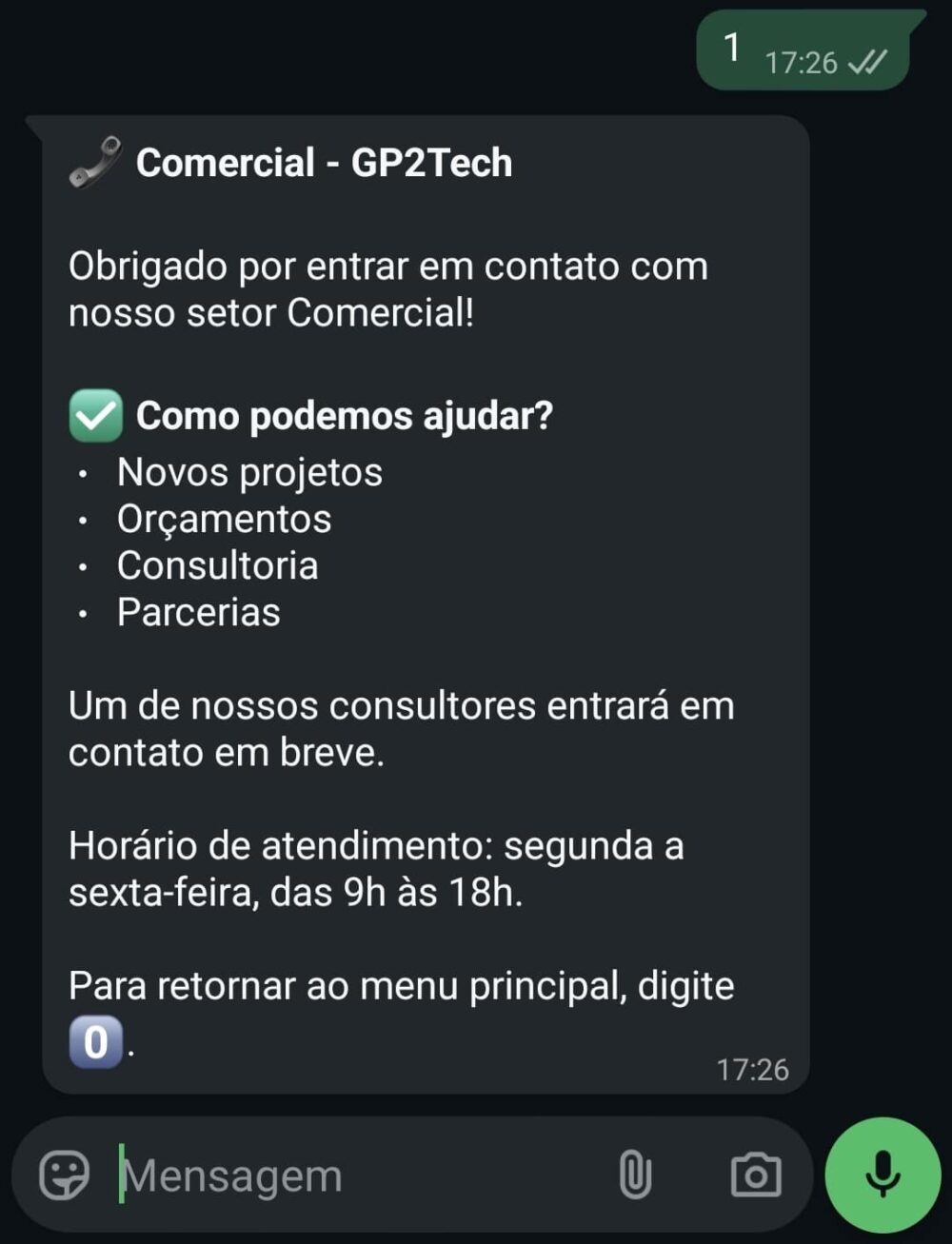Open the camera from message bar
Screen dimensions: 952x1244
pos(756,1175)
